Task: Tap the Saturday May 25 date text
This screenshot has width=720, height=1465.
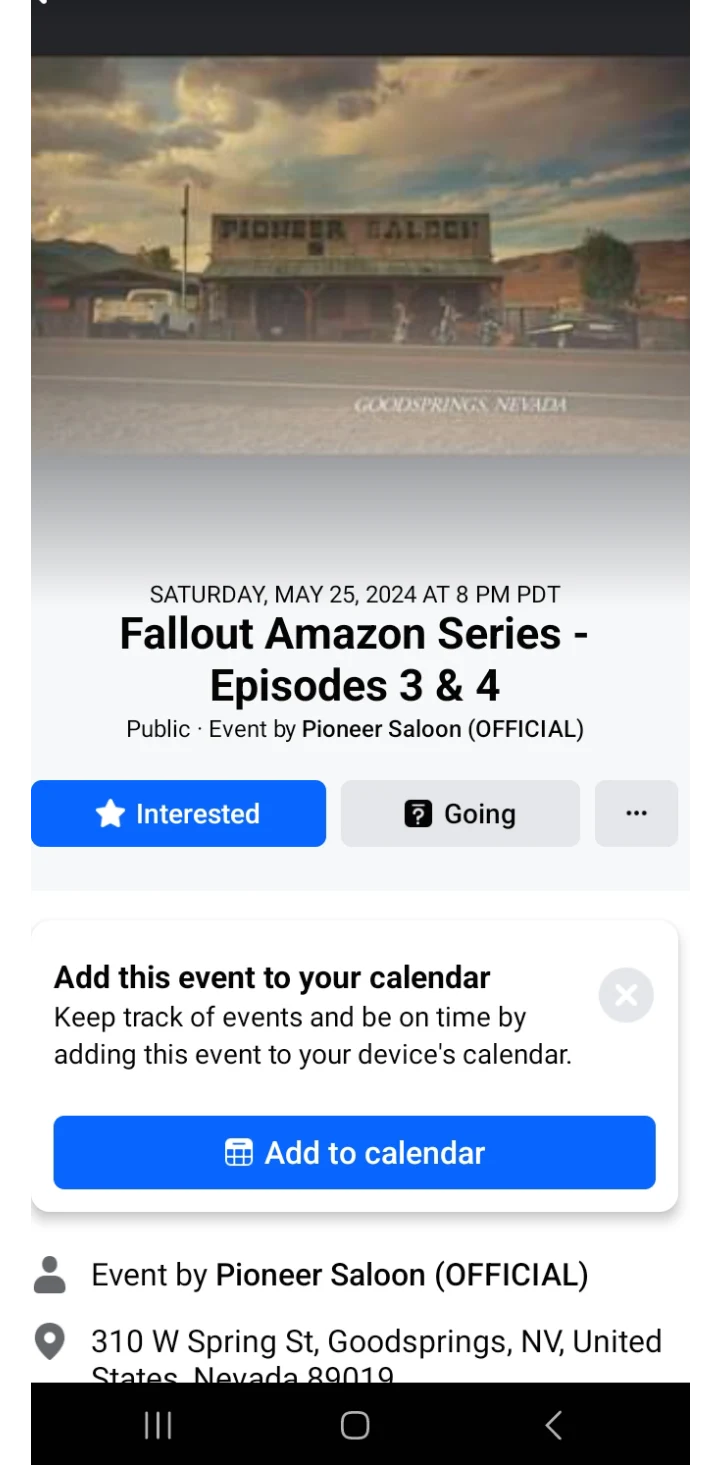Action: (354, 593)
